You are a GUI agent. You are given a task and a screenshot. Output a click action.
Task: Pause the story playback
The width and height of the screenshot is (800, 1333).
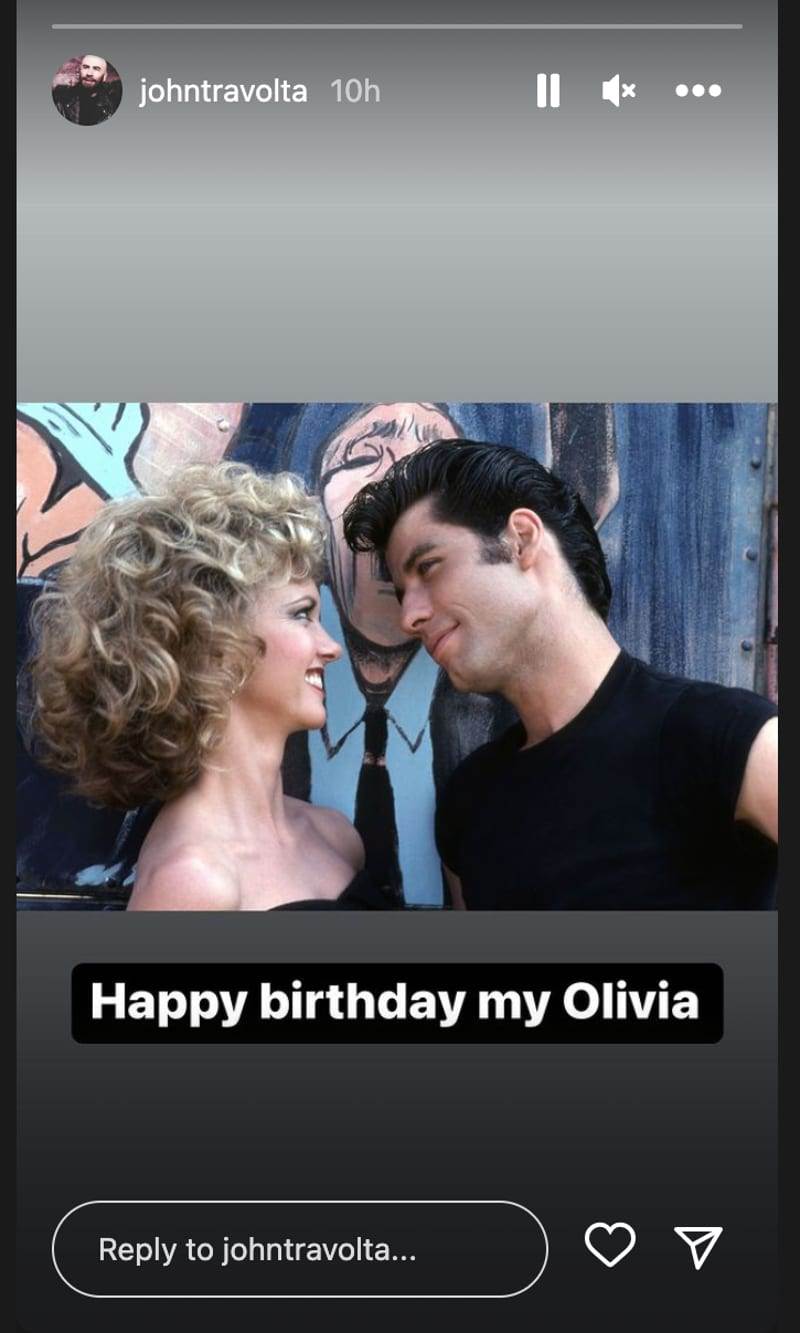[x=547, y=91]
